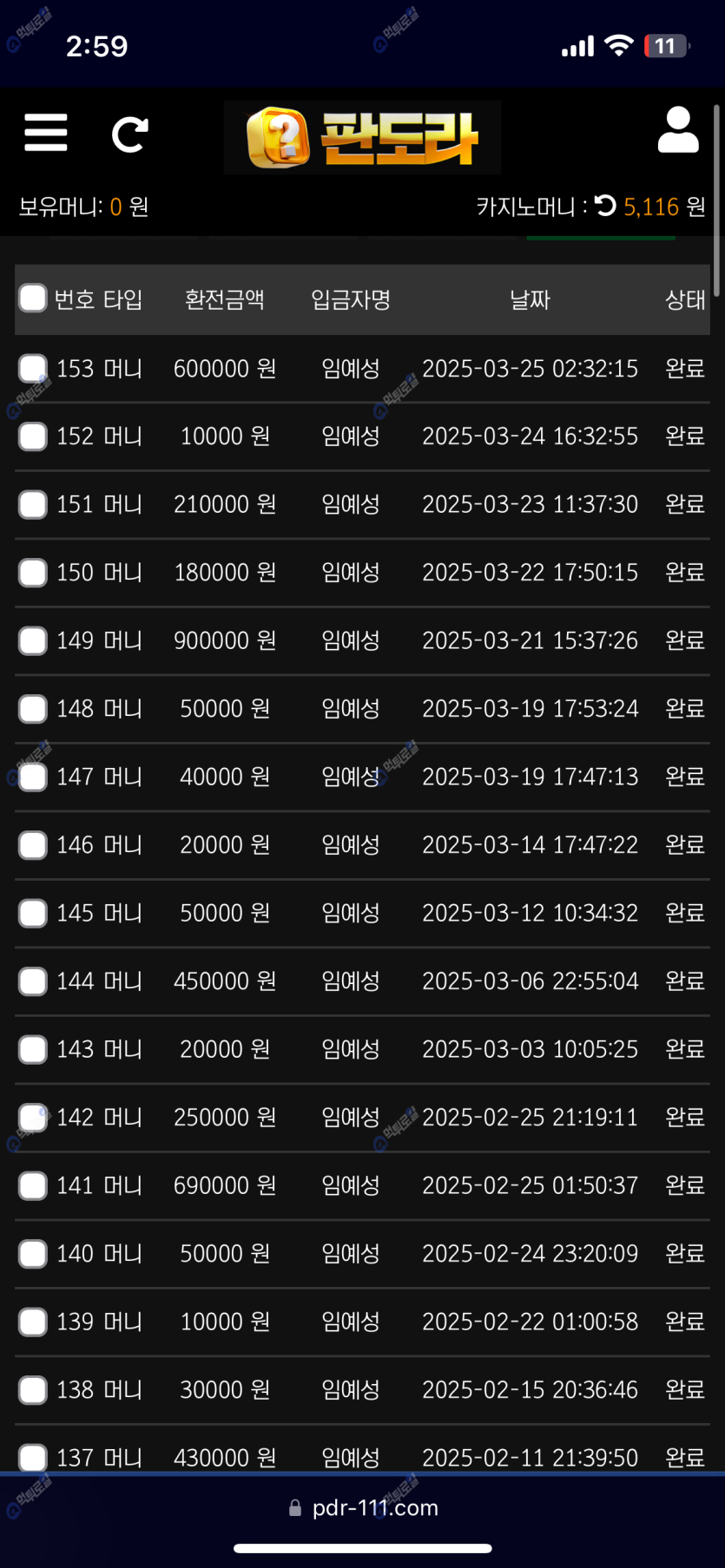The image size is (725, 1568).
Task: Check the select-all box in the header
Action: tap(33, 298)
